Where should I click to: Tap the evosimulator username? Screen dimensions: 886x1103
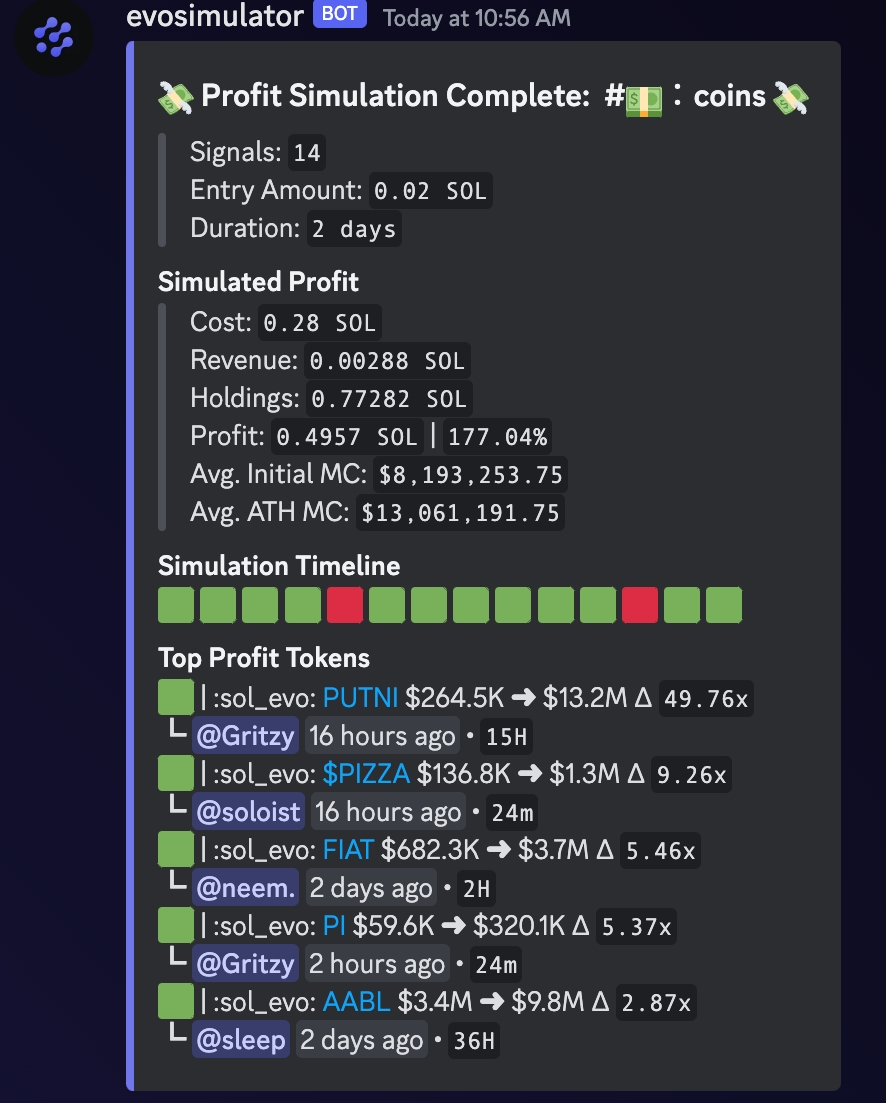pos(214,16)
